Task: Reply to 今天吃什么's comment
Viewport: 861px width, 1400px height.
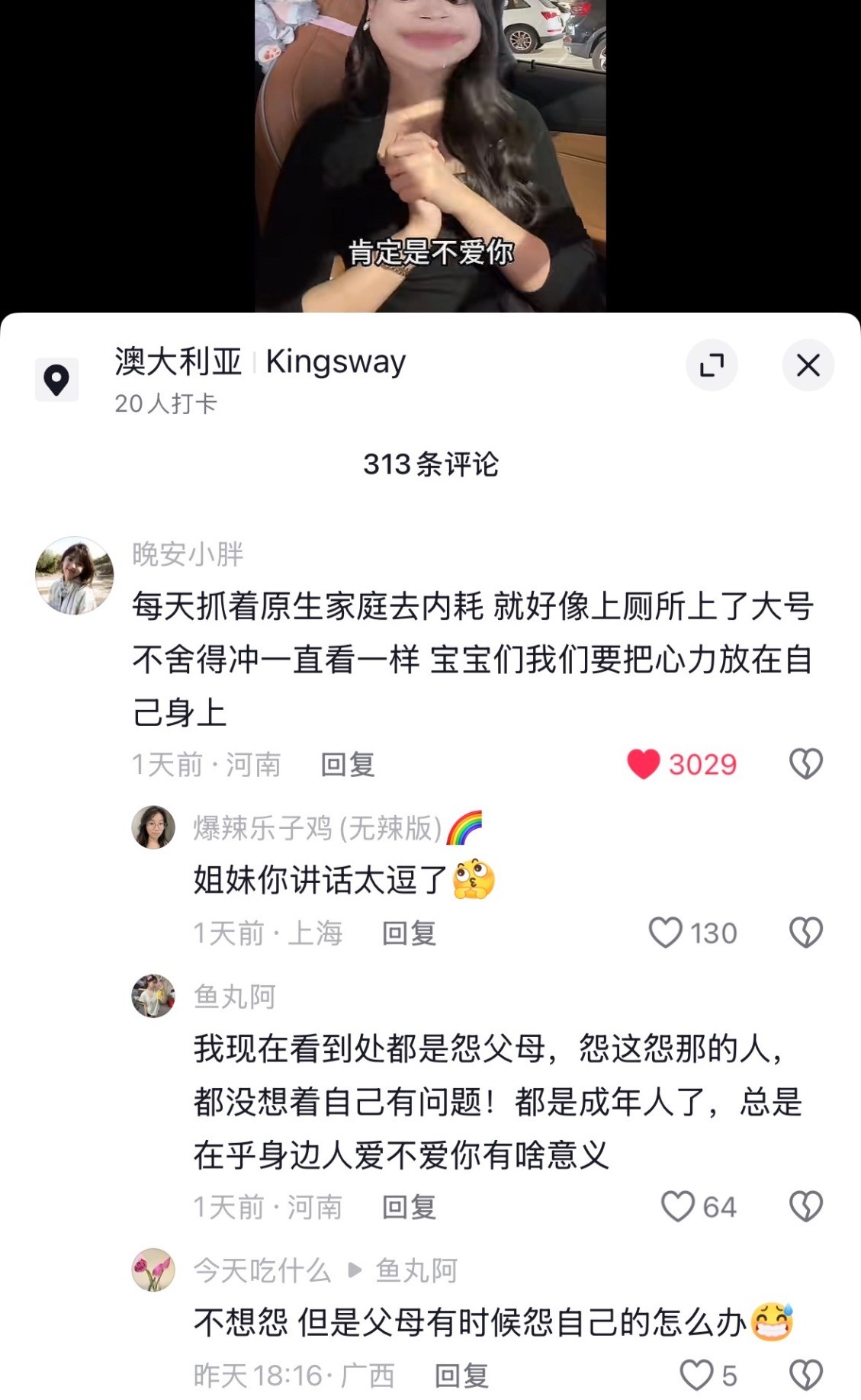Action: (461, 1376)
